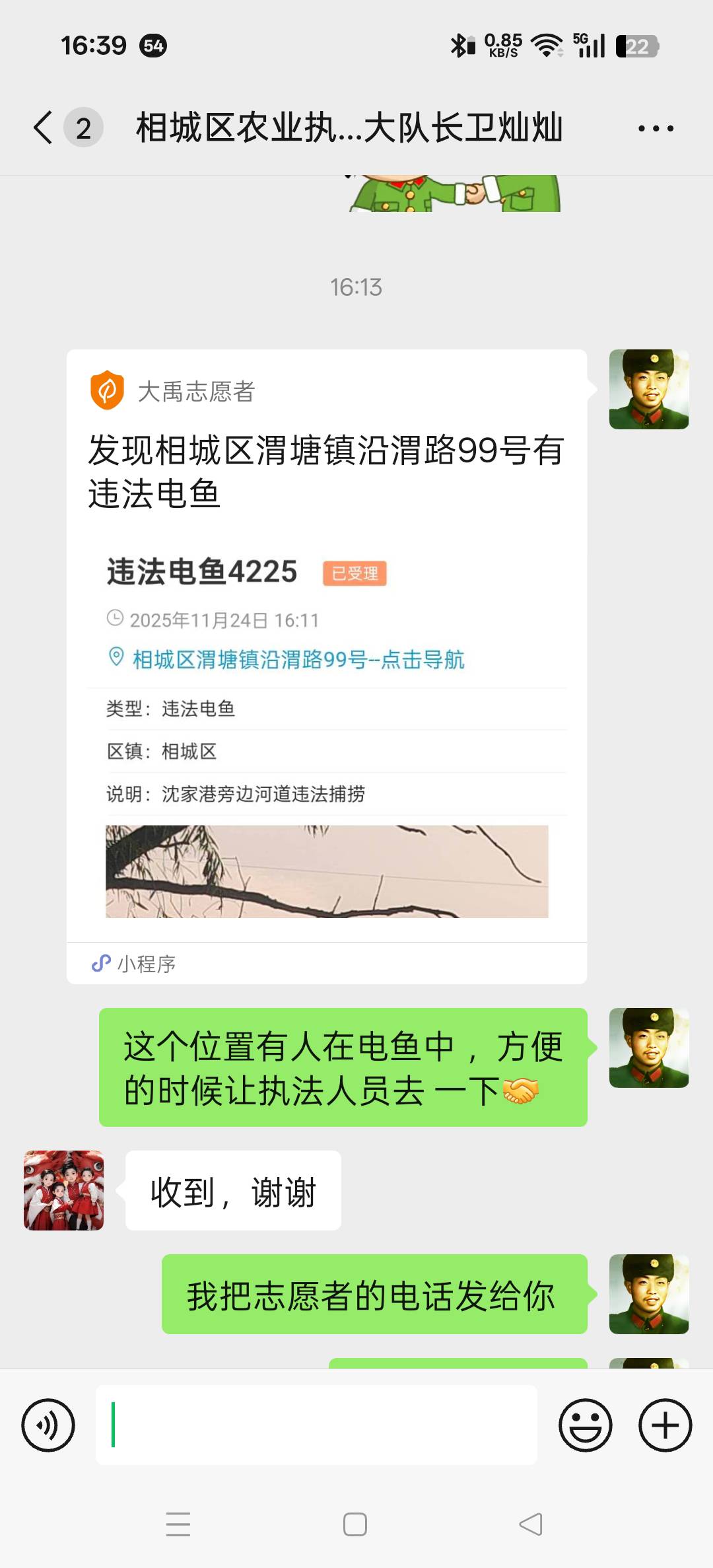The width and height of the screenshot is (713, 1568).
Task: Open the chat options three-dot menu
Action: [655, 129]
